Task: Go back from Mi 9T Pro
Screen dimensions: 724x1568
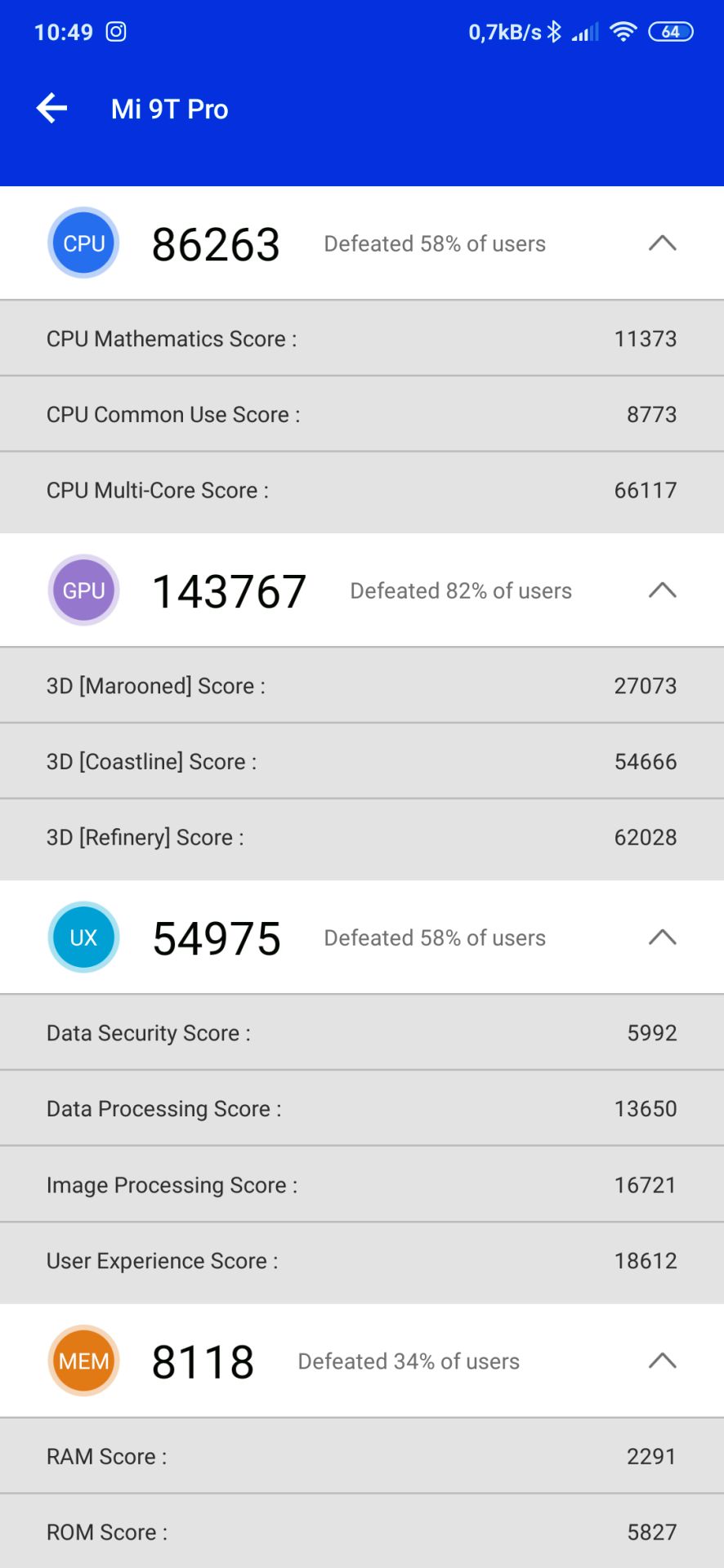Action: [51, 109]
